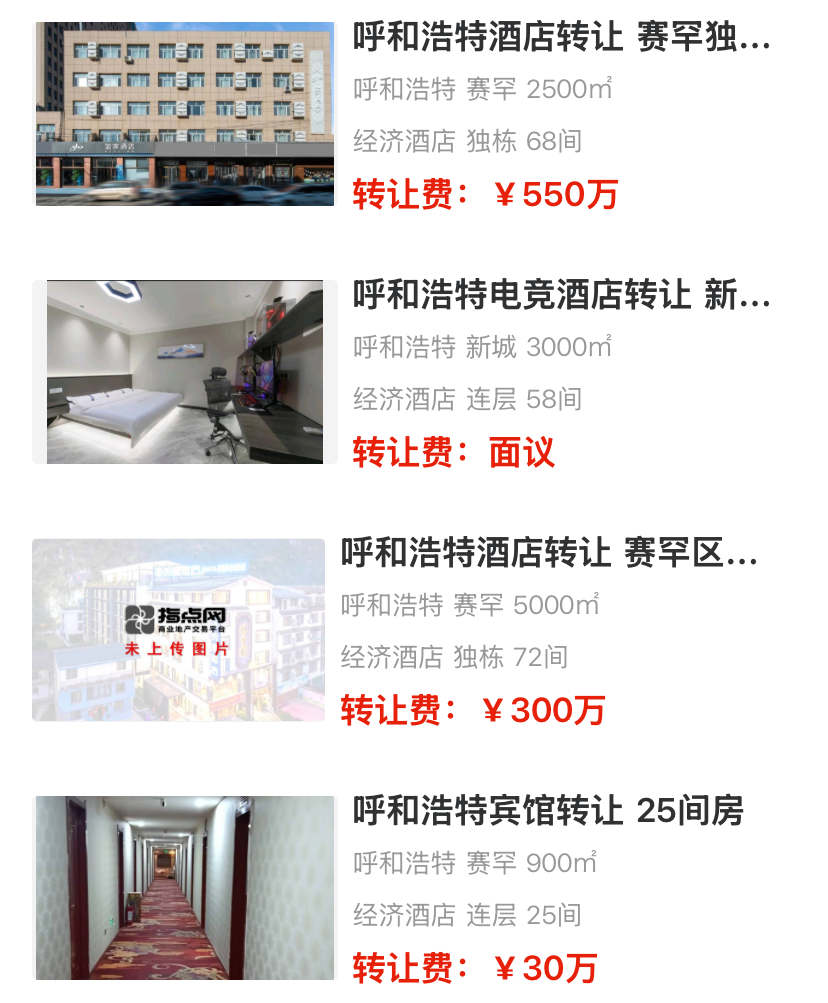This screenshot has height=1003, width=828.
Task: Open the e-sports hotel transfer listing in Xincheng
Action: pyautogui.click(x=560, y=297)
